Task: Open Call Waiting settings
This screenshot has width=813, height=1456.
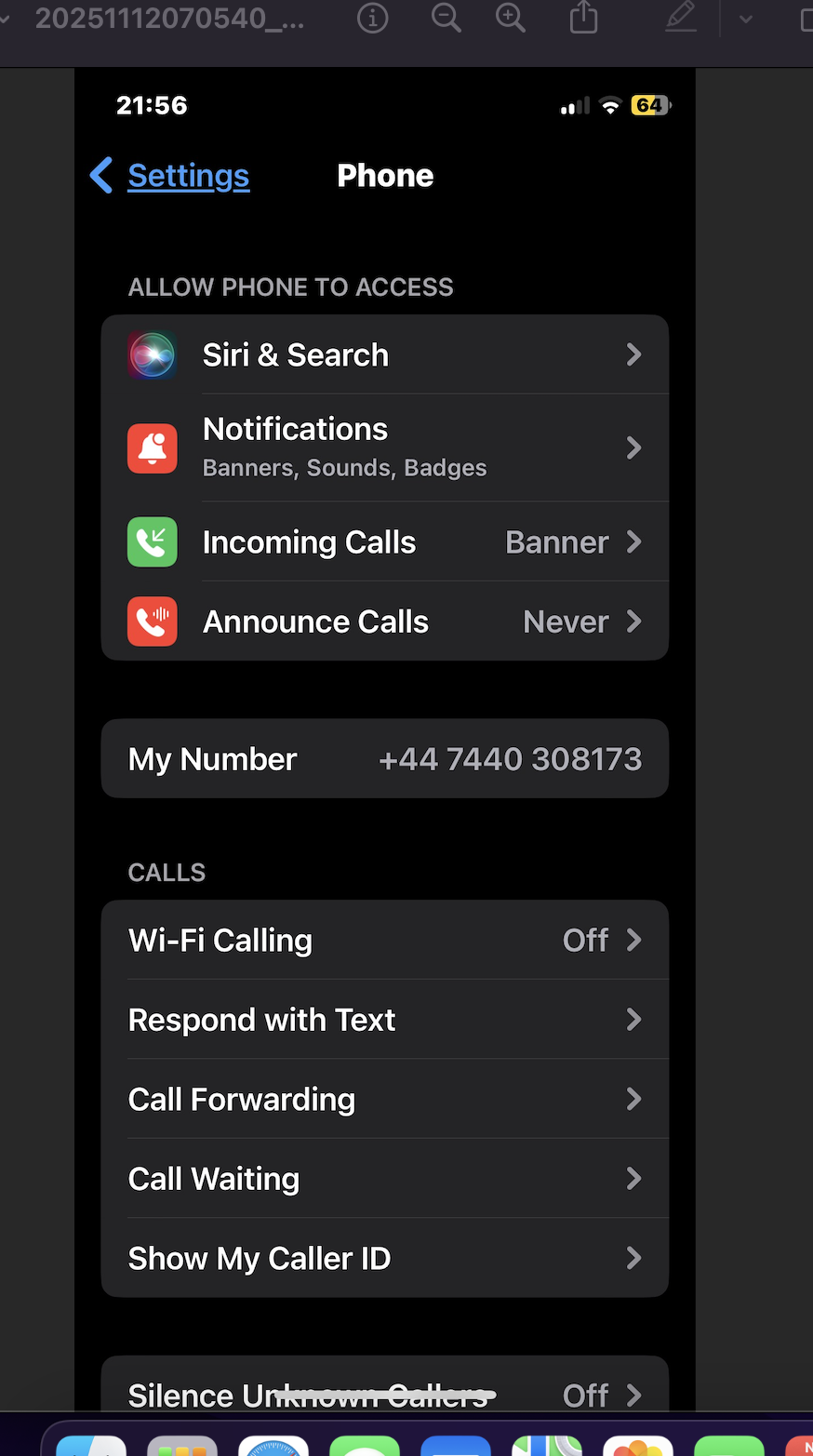Action: click(384, 1179)
